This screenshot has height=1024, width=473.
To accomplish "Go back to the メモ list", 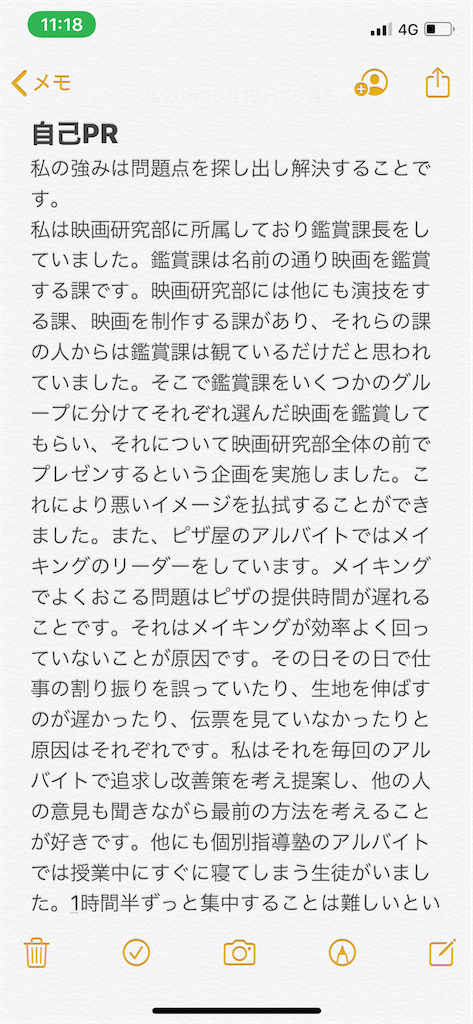I will 41,83.
